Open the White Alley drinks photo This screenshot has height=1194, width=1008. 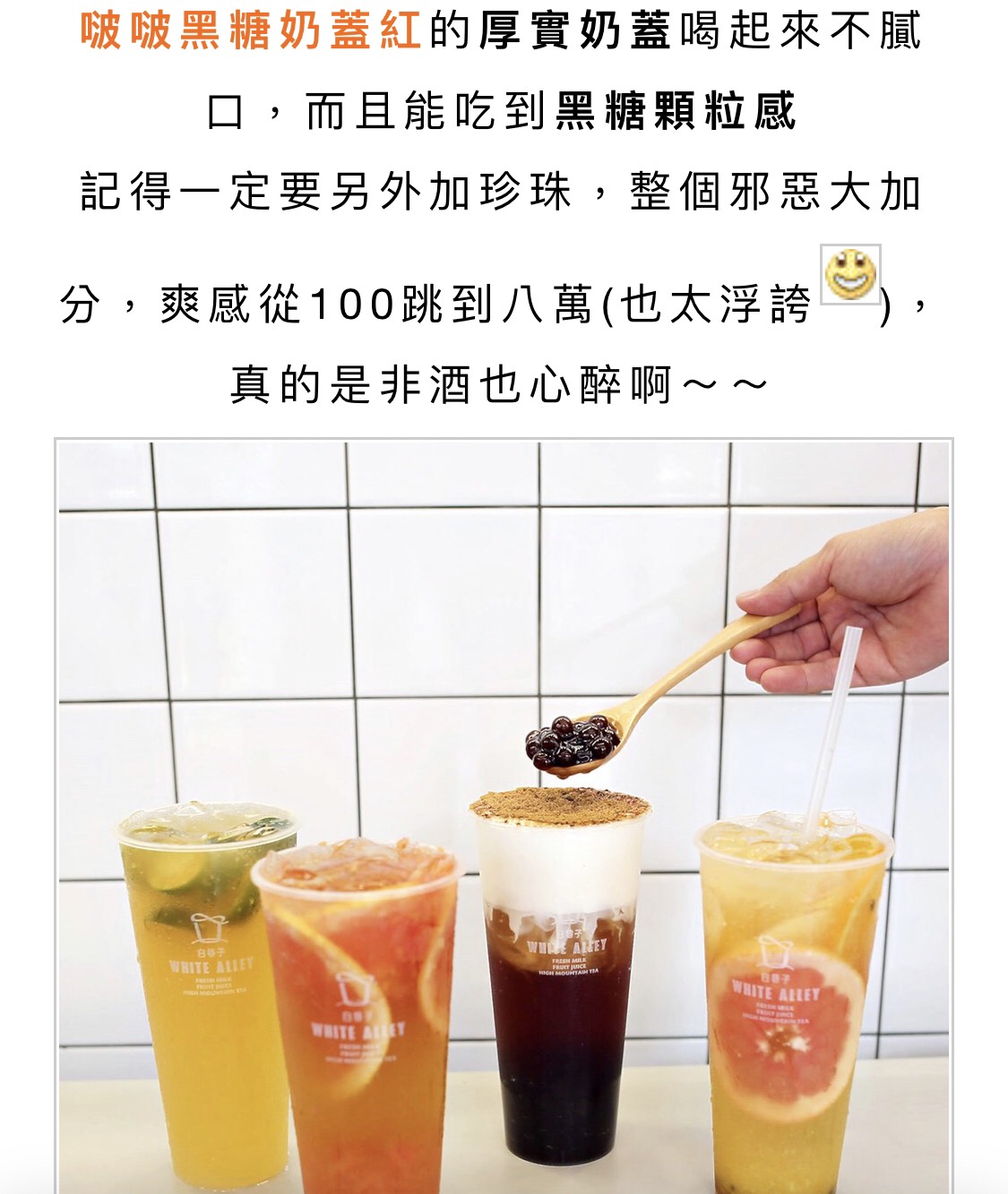tap(504, 815)
